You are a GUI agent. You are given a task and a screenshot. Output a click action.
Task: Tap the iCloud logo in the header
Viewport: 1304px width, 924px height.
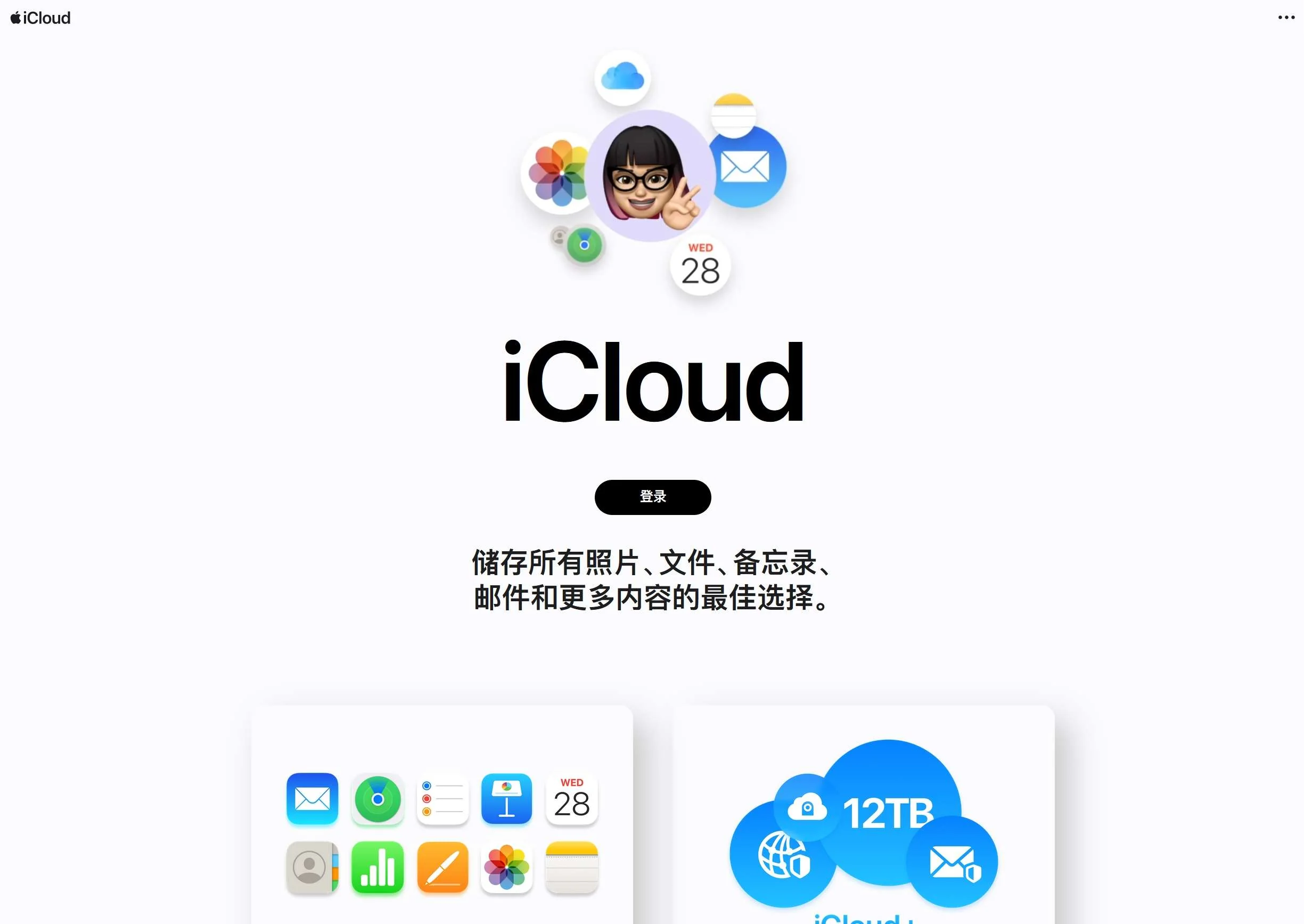coord(41,18)
